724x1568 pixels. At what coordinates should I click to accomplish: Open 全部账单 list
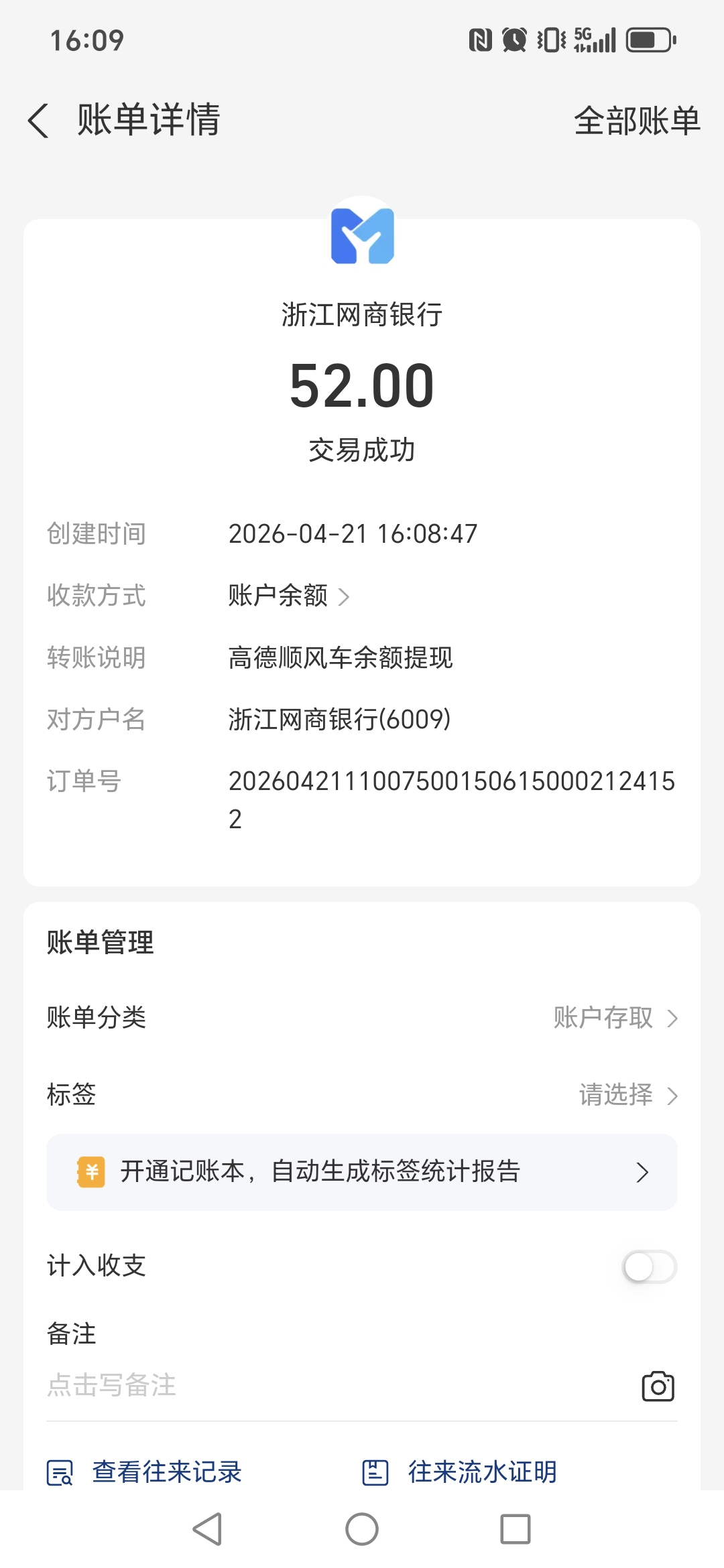pyautogui.click(x=637, y=121)
